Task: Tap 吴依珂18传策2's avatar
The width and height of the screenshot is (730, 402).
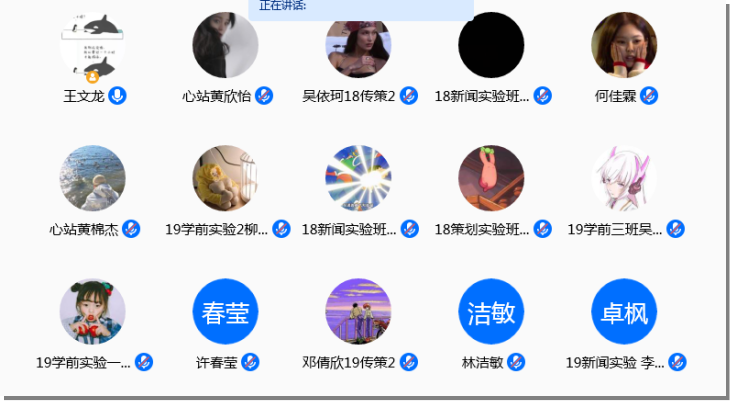Action: pos(358,45)
